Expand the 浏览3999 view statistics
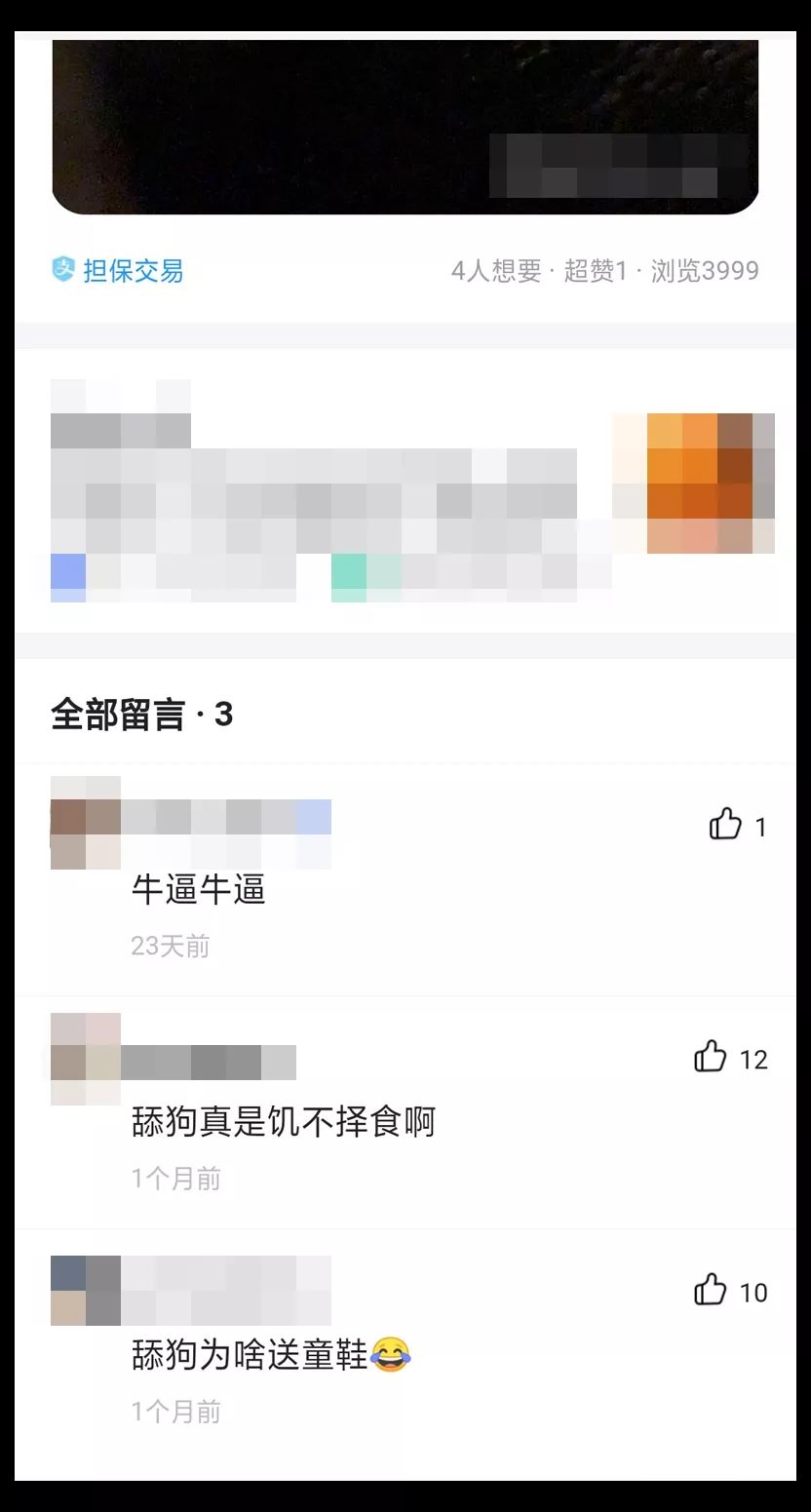The image size is (811, 1512). [706, 272]
